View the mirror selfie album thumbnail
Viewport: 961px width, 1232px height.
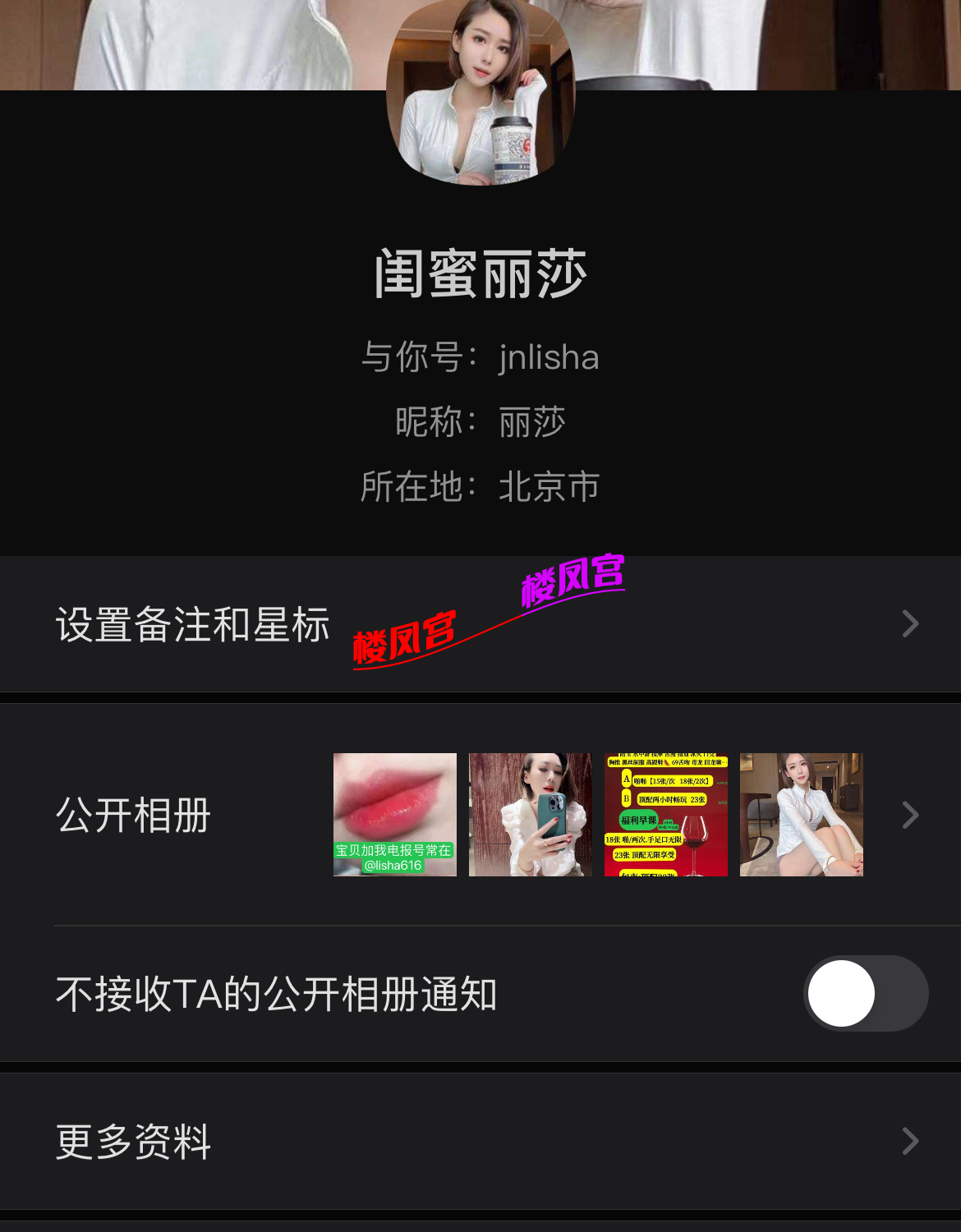[530, 815]
